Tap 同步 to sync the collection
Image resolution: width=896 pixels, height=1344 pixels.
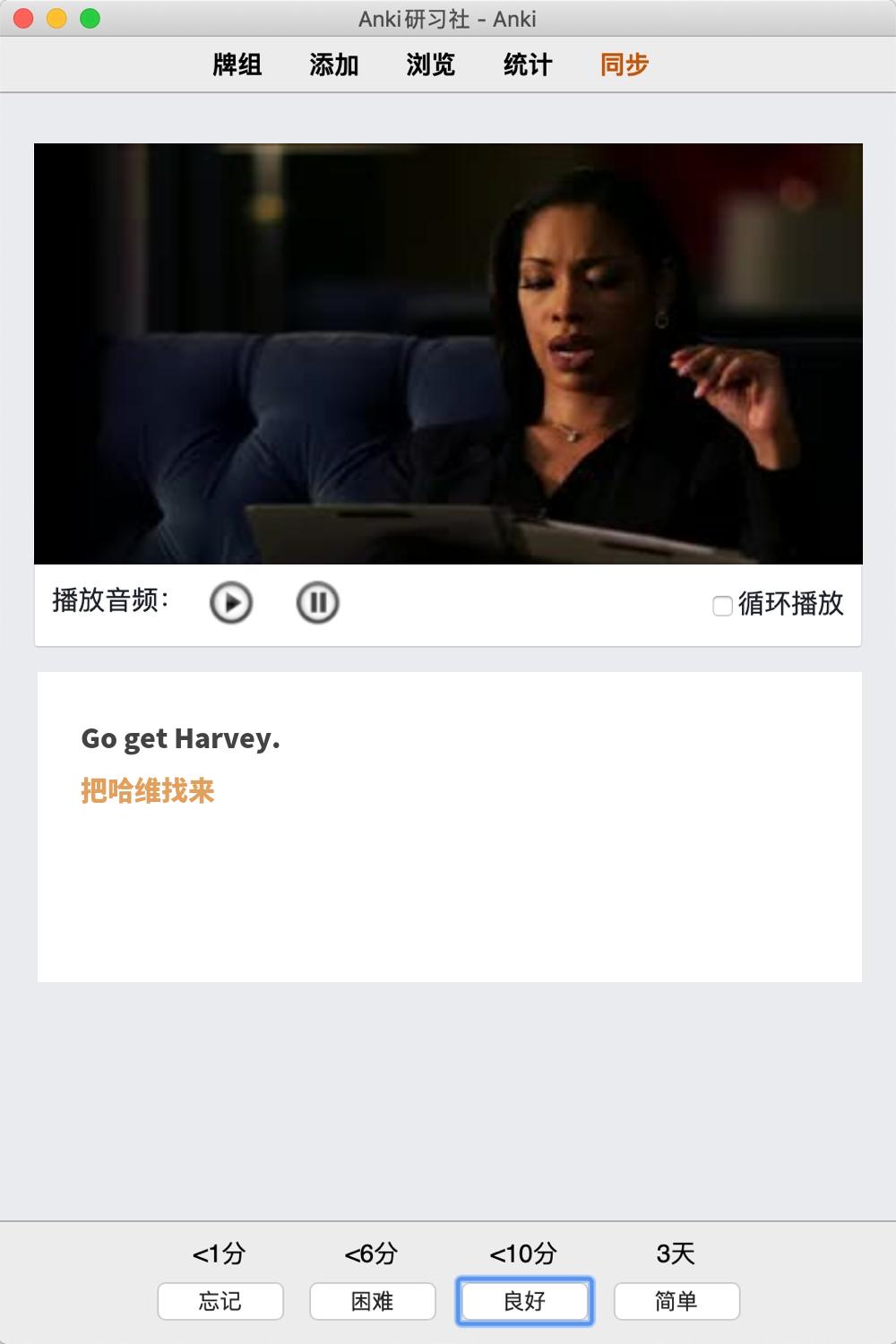tap(625, 65)
